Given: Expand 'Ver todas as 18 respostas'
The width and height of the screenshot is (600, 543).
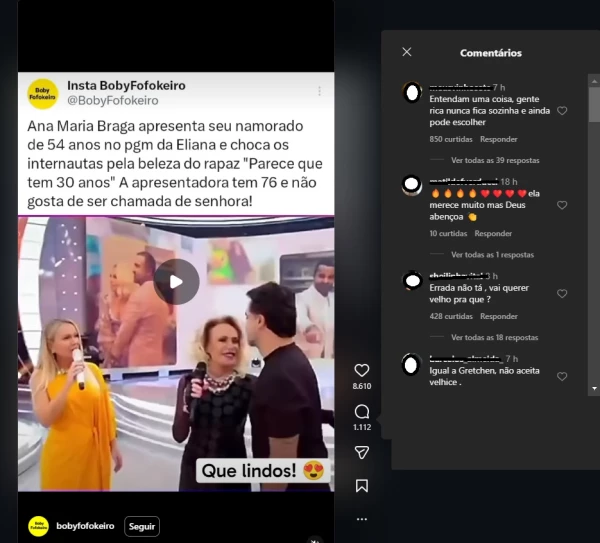Looking at the screenshot, I should pyautogui.click(x=495, y=338).
